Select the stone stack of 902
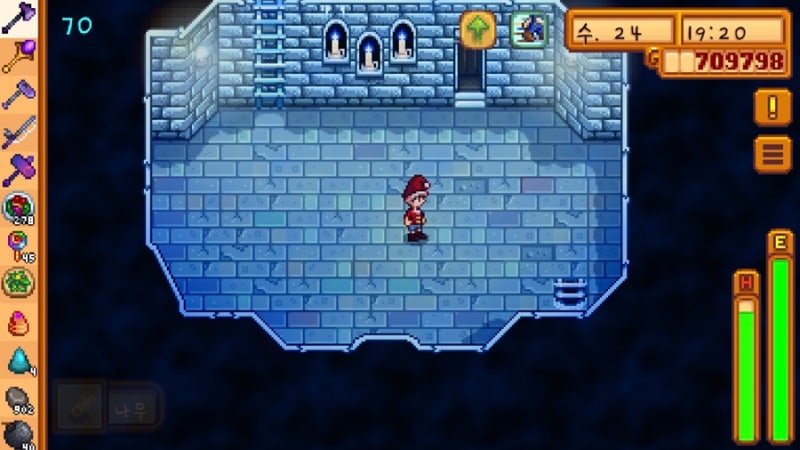 pos(20,397)
